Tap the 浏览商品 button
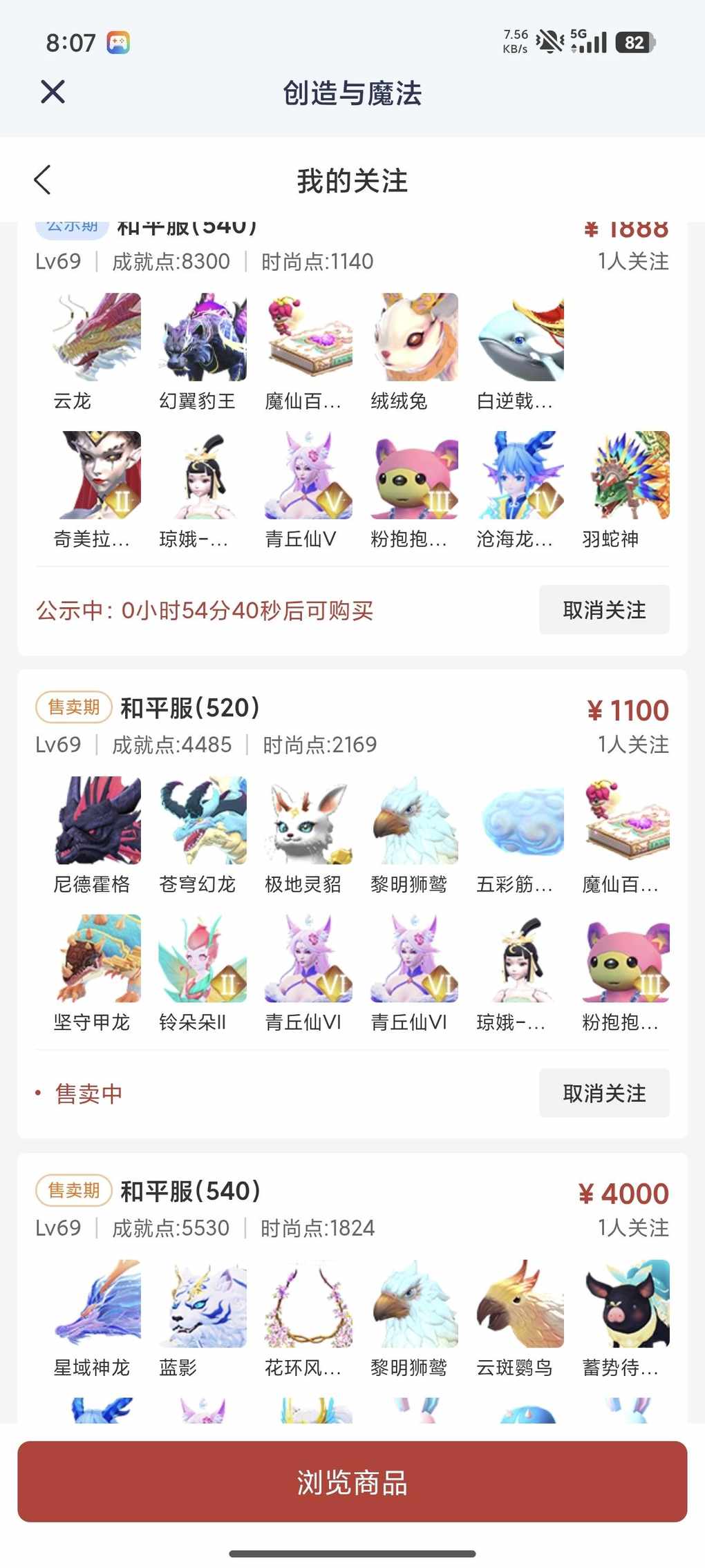Image resolution: width=705 pixels, height=1568 pixels. 352,1482
